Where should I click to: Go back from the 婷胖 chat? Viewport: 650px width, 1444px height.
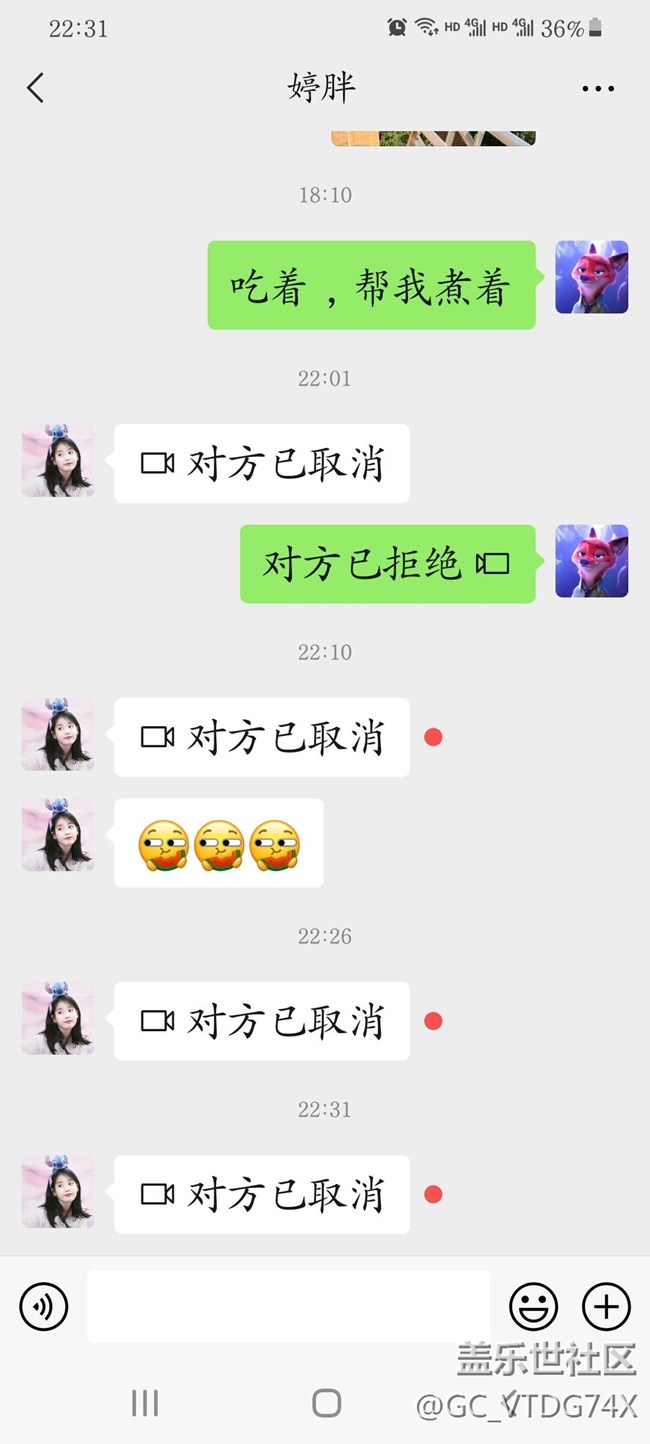pyautogui.click(x=36, y=88)
